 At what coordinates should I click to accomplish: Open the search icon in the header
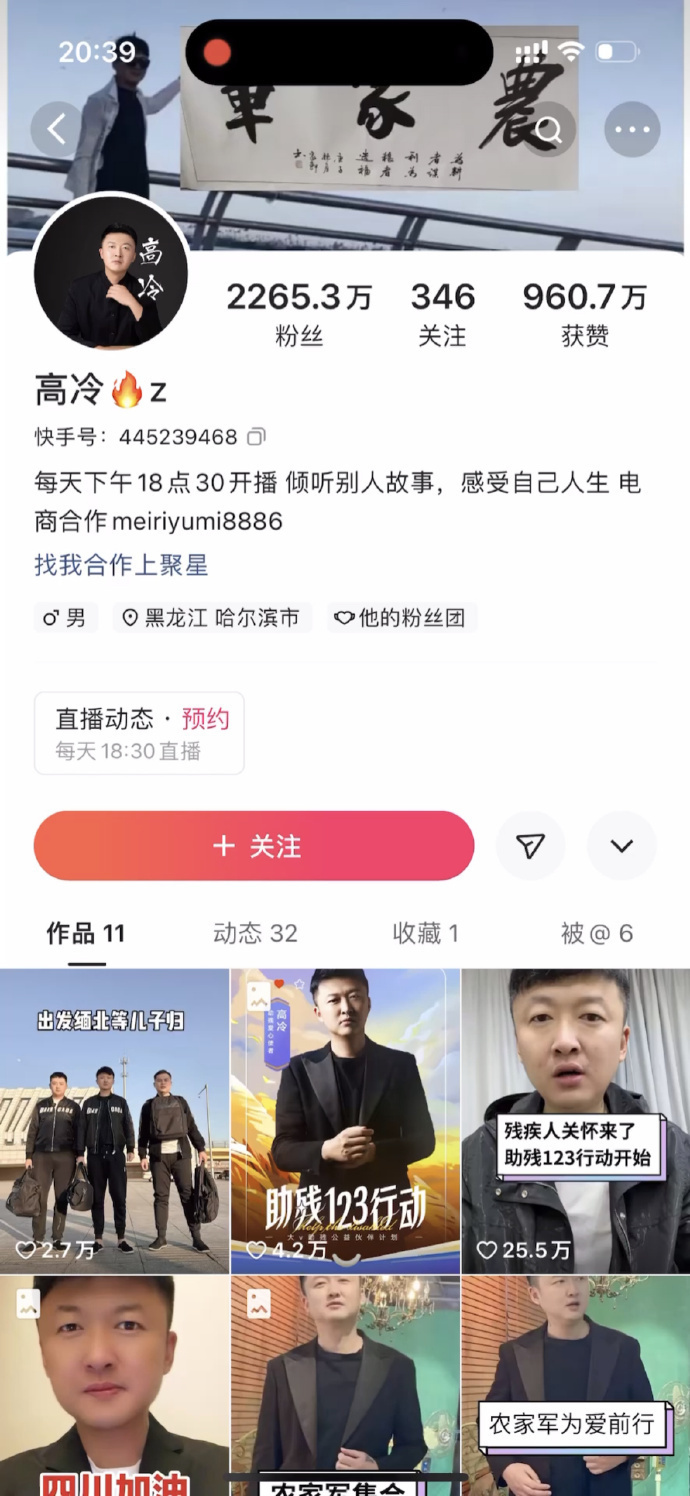coord(549,129)
